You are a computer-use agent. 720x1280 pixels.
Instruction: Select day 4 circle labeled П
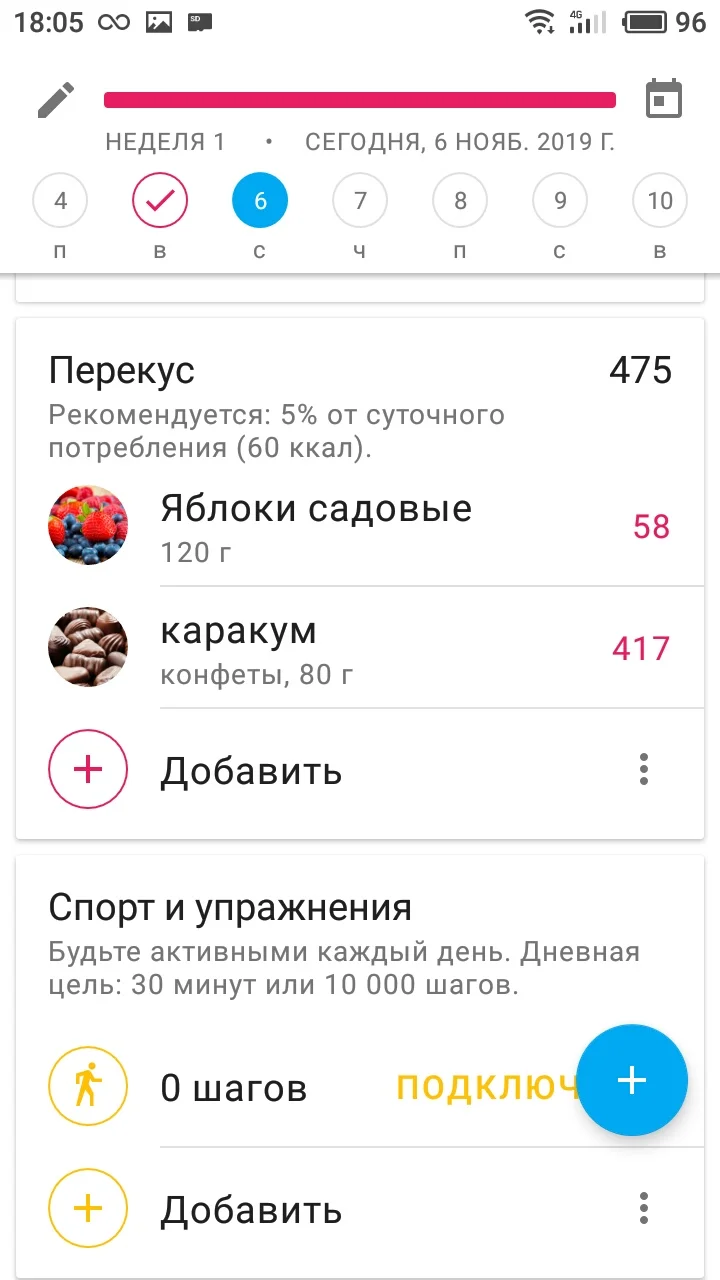59,200
